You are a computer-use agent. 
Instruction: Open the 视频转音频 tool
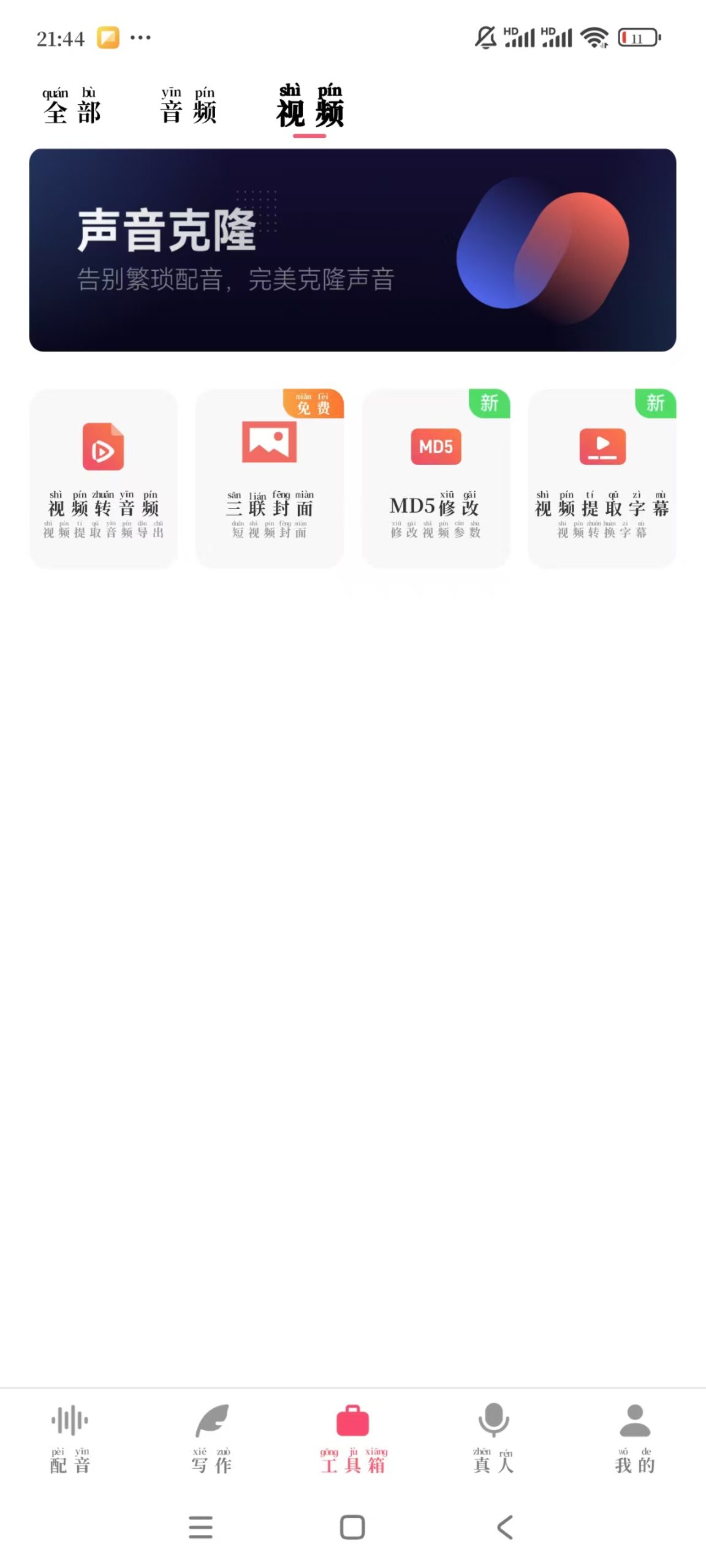(103, 478)
